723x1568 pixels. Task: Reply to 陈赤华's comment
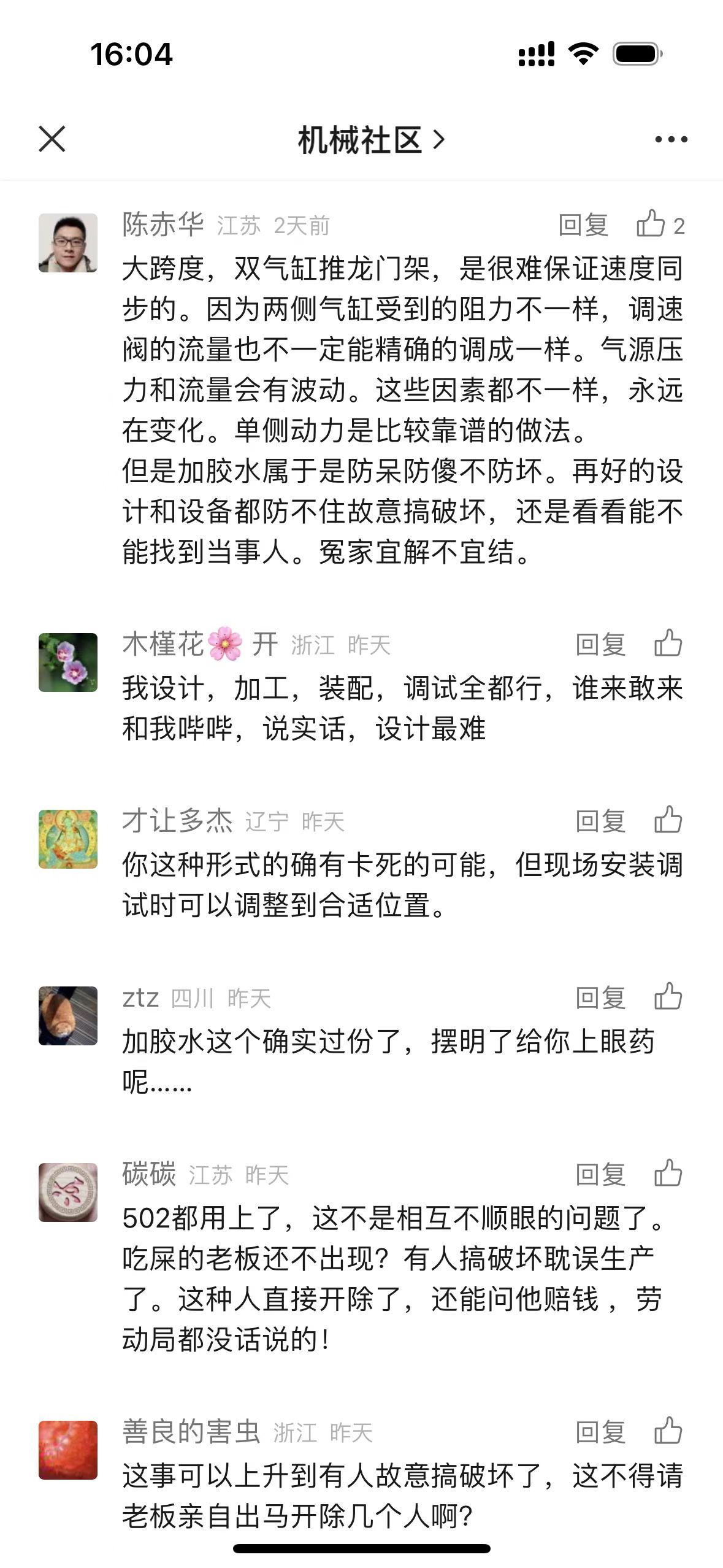coord(583,225)
